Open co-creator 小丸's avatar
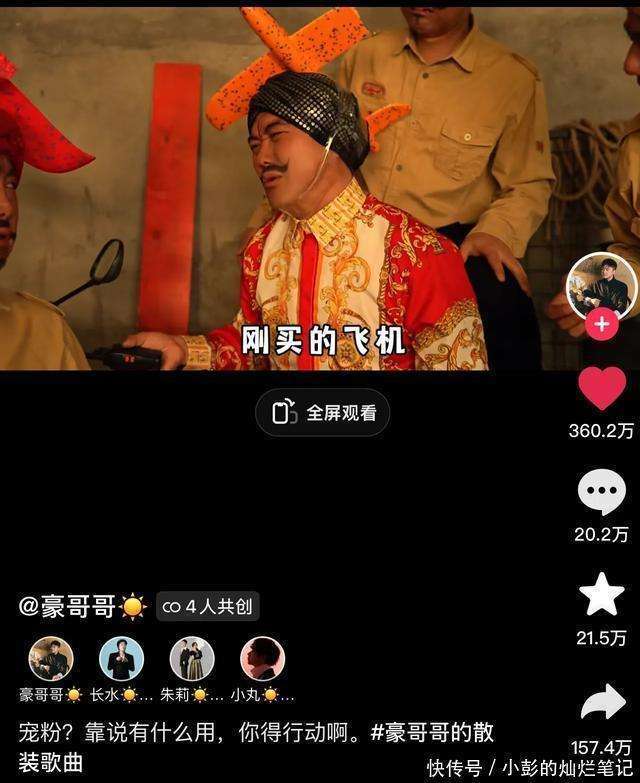Viewport: 640px width, 783px height. (x=262, y=660)
